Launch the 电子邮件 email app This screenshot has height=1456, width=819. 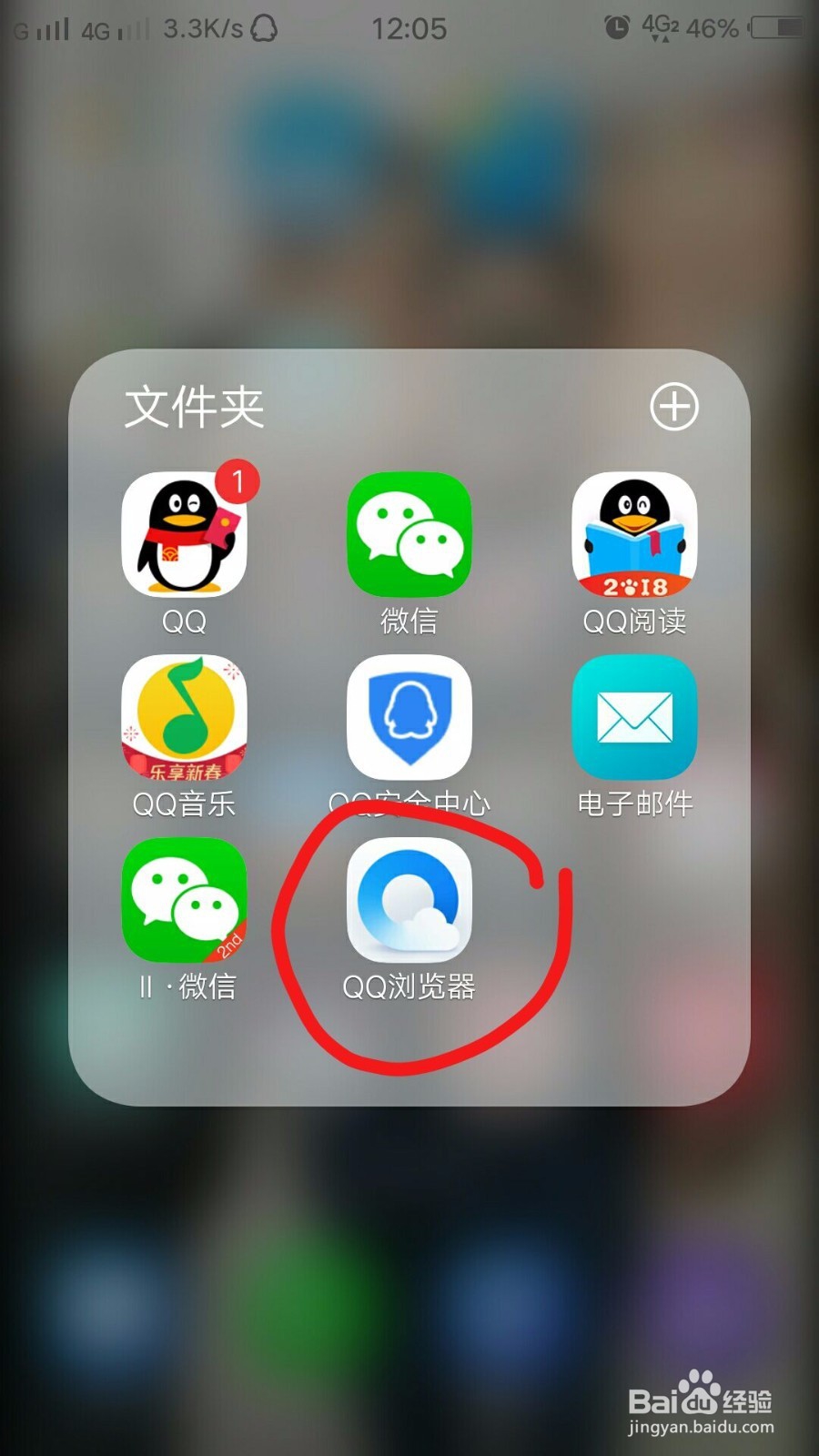634,719
